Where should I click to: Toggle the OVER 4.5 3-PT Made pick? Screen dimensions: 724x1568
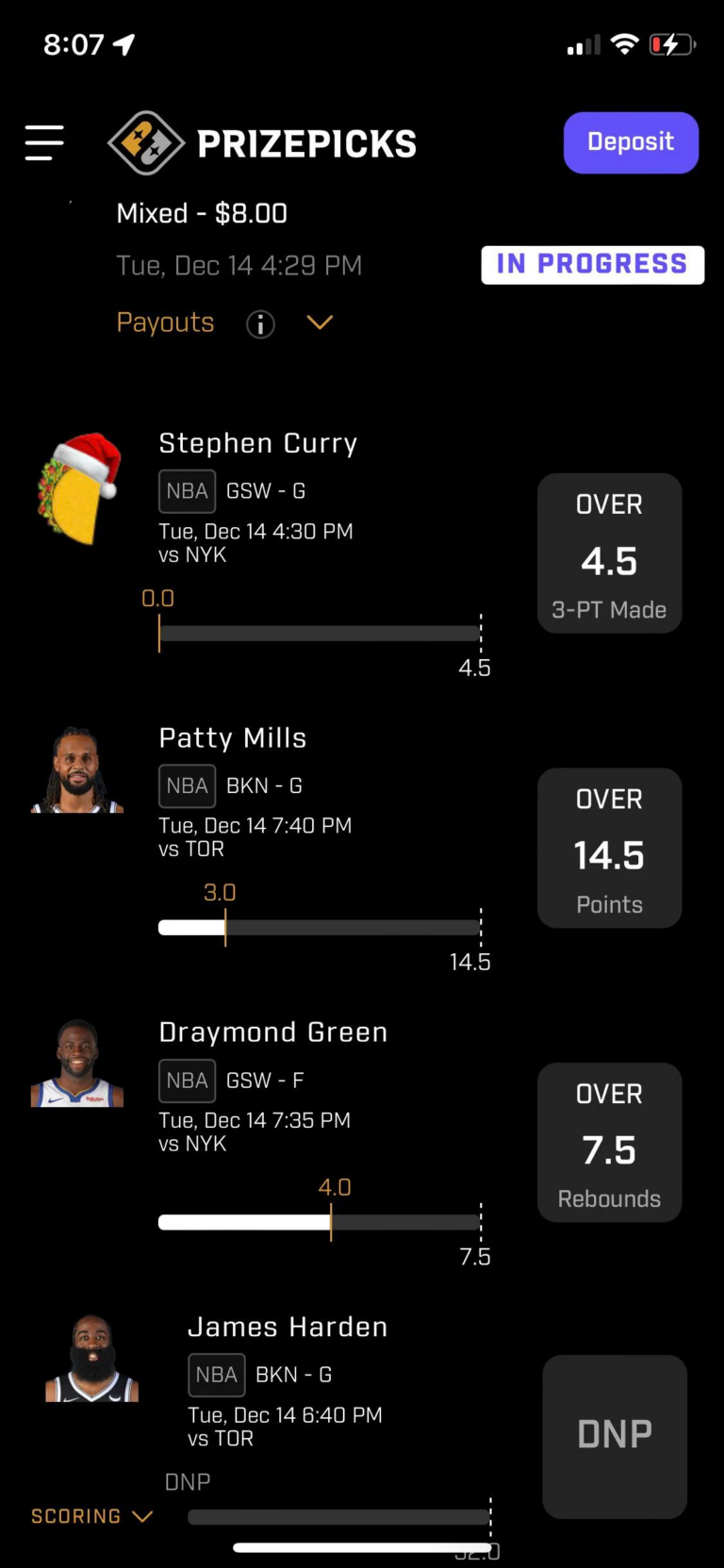pyautogui.click(x=609, y=553)
